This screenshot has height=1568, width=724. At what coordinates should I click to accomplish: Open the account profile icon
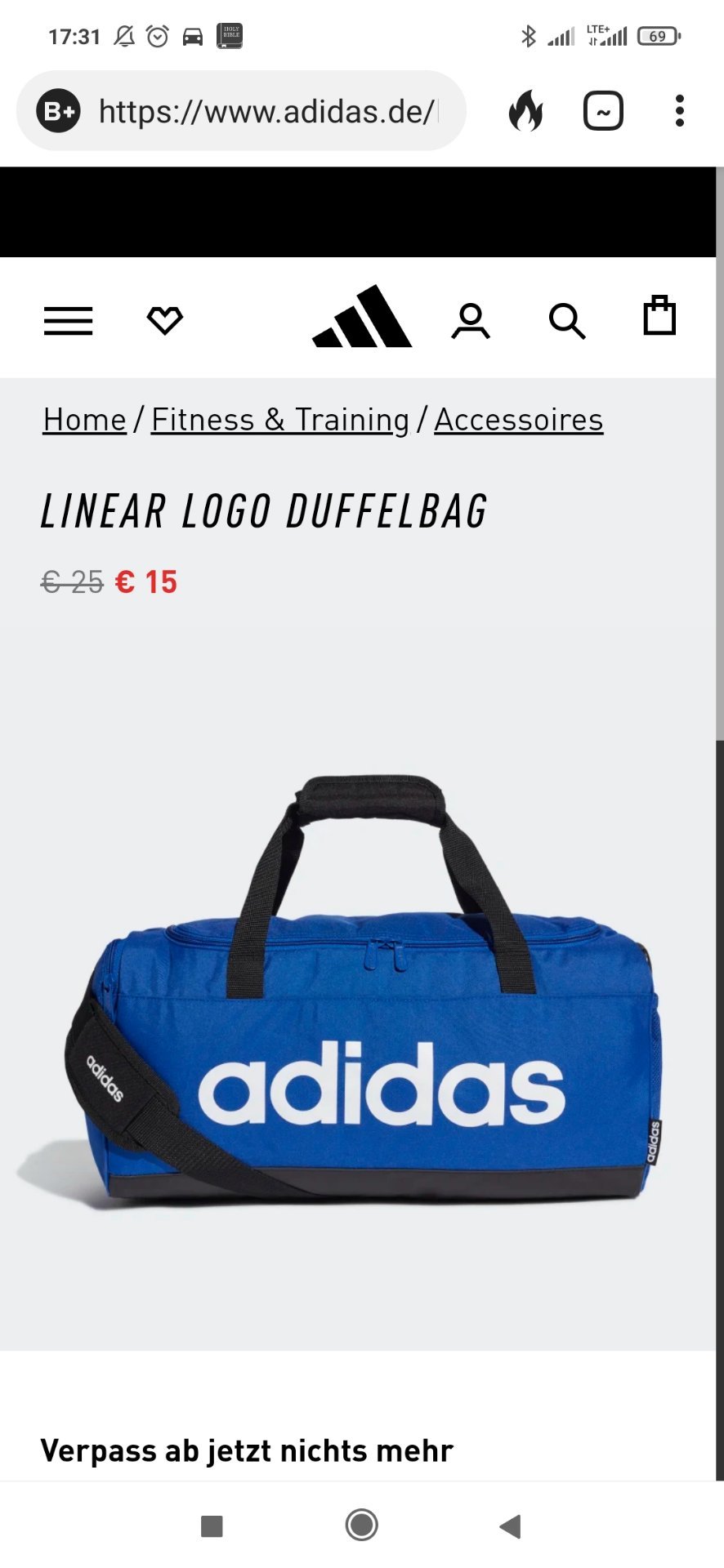click(471, 321)
